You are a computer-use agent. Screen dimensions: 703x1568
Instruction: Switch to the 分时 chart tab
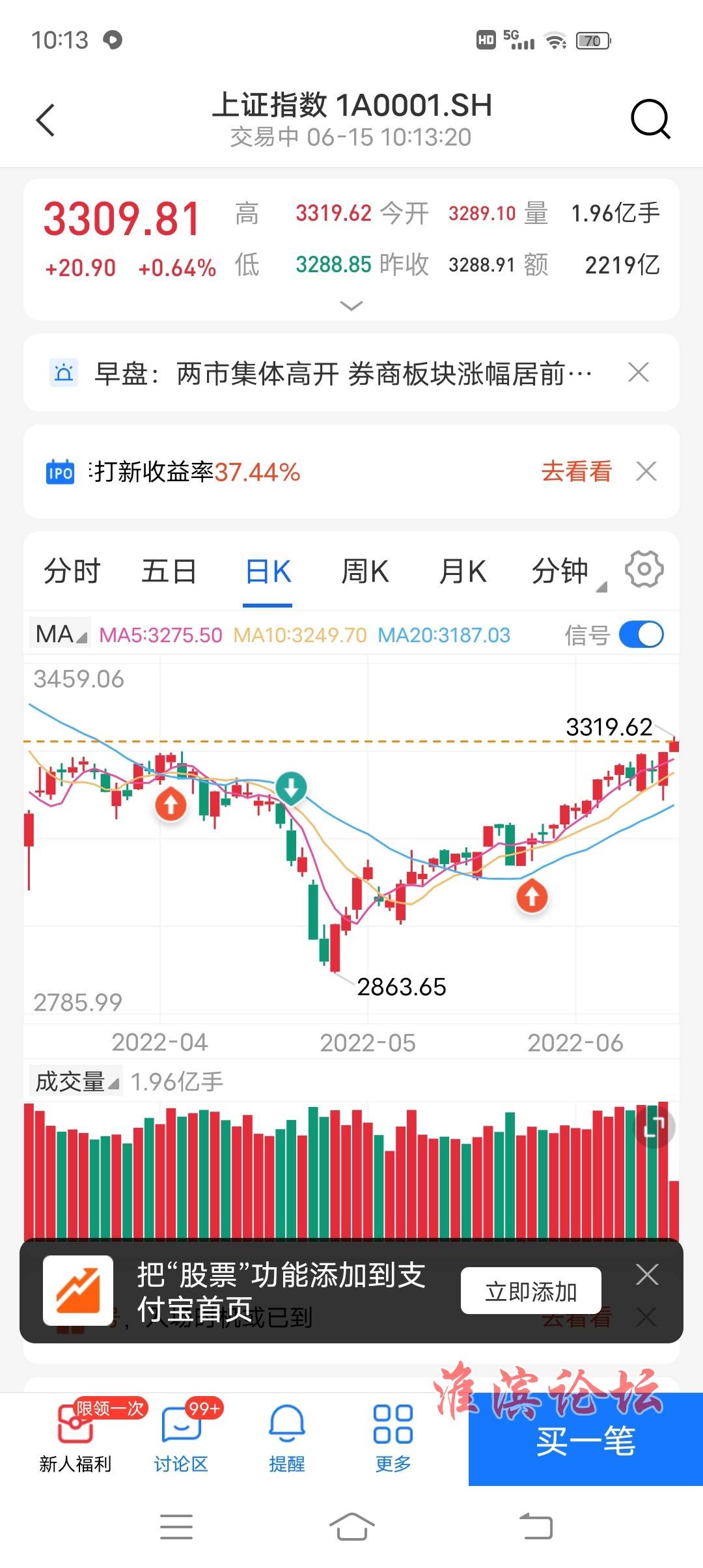coord(72,572)
